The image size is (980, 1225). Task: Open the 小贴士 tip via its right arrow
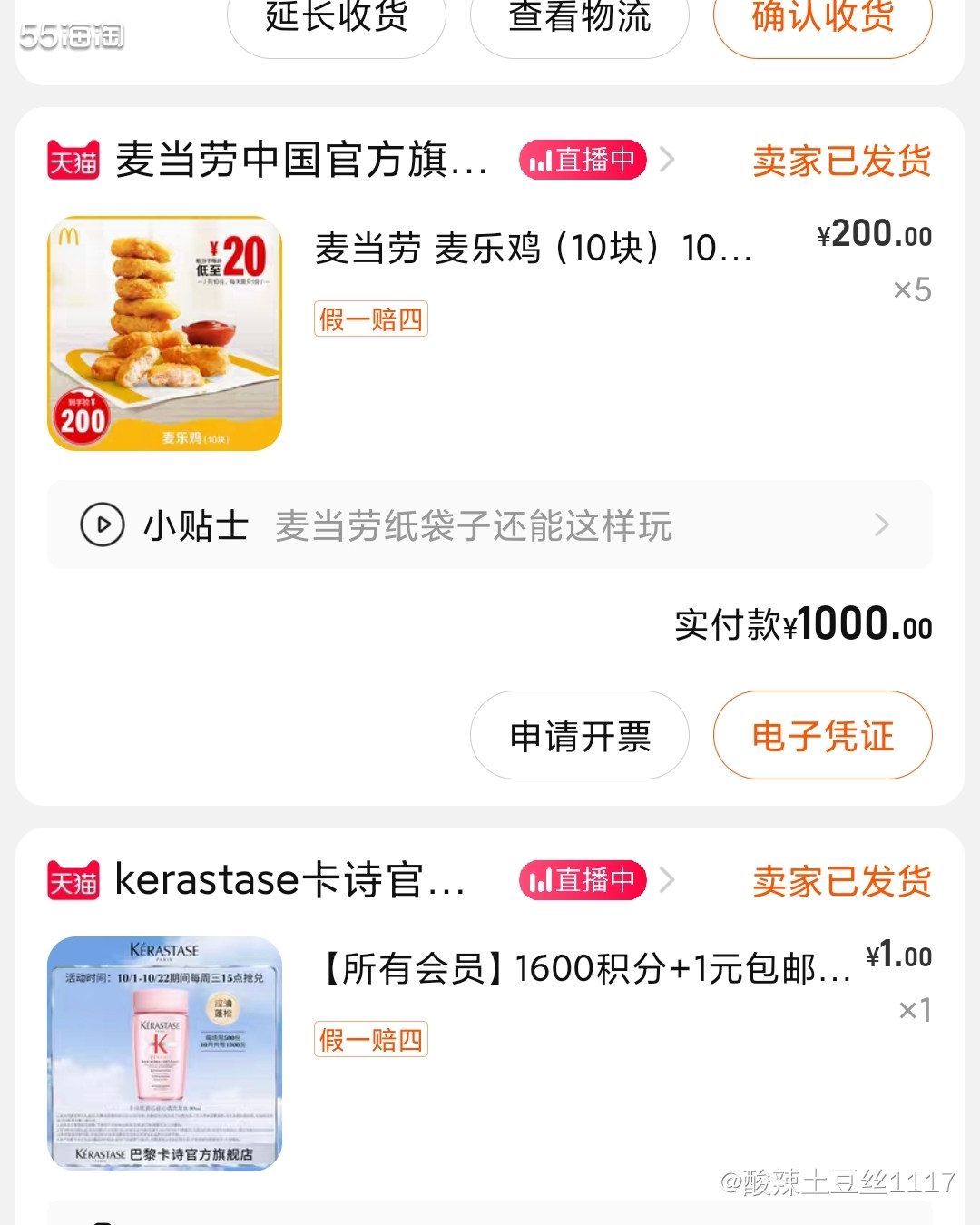(881, 525)
